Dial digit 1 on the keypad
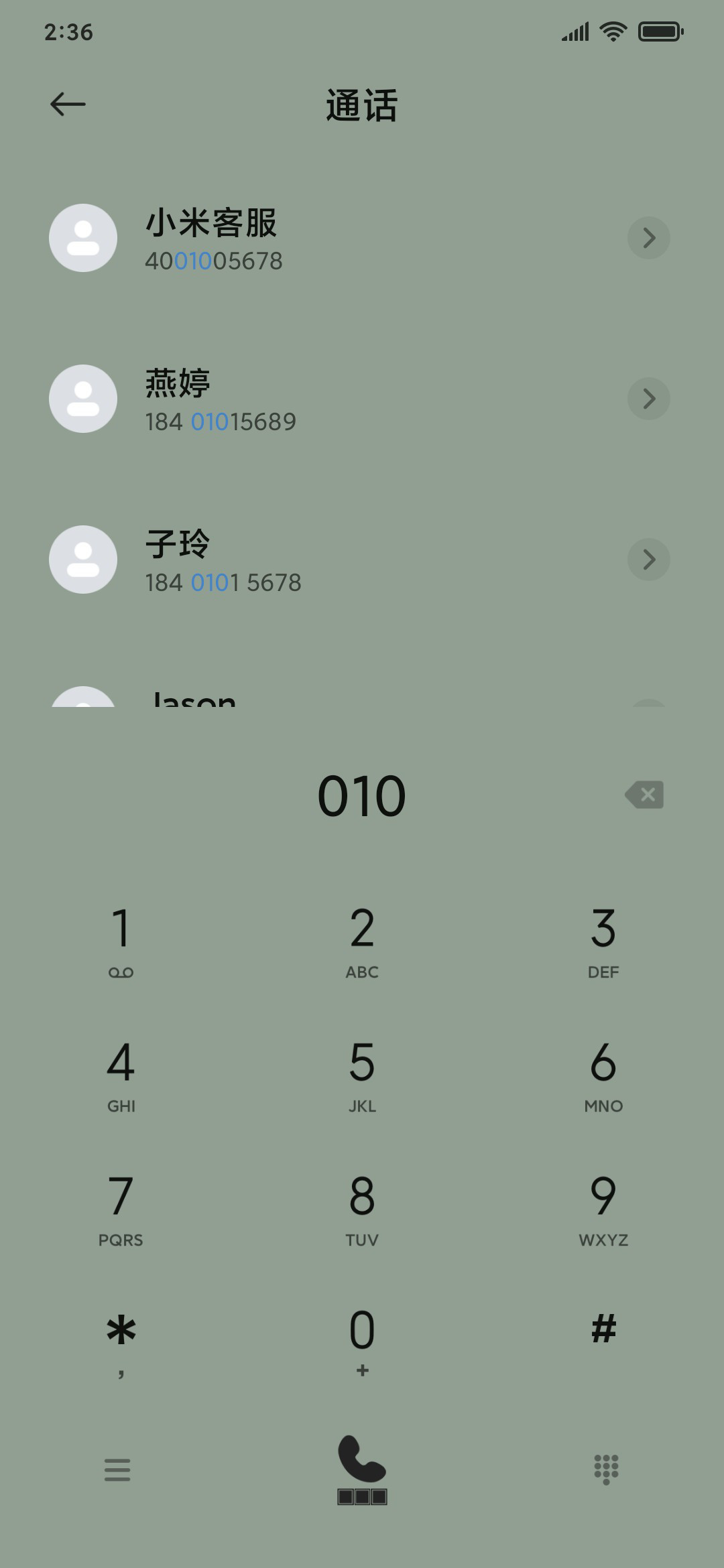The width and height of the screenshot is (724, 1568). (x=121, y=941)
